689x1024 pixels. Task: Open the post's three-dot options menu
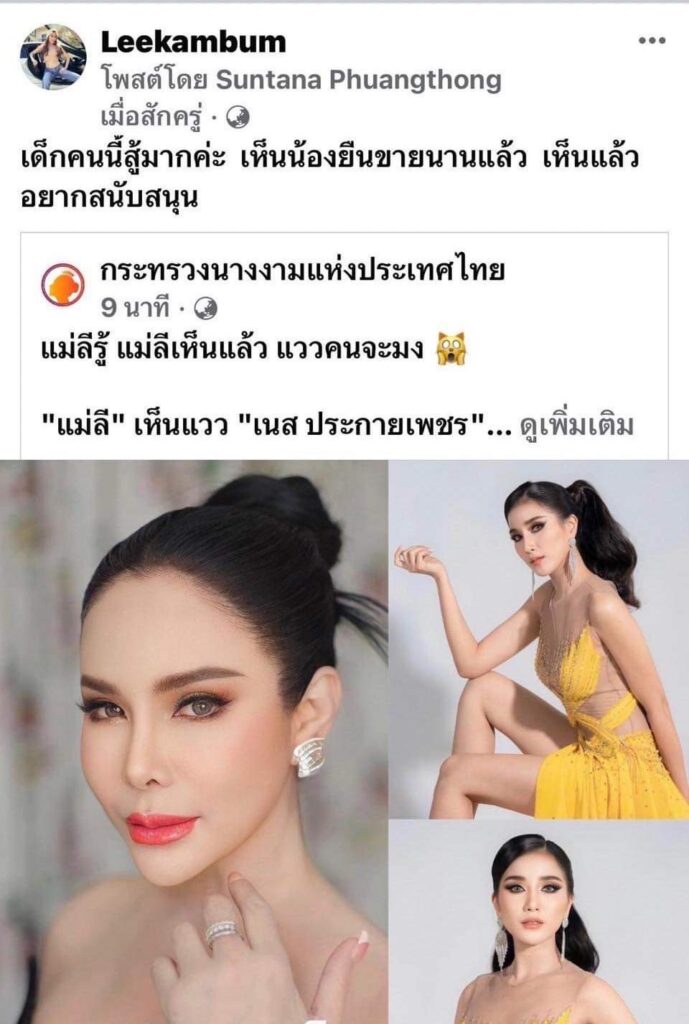coord(651,41)
